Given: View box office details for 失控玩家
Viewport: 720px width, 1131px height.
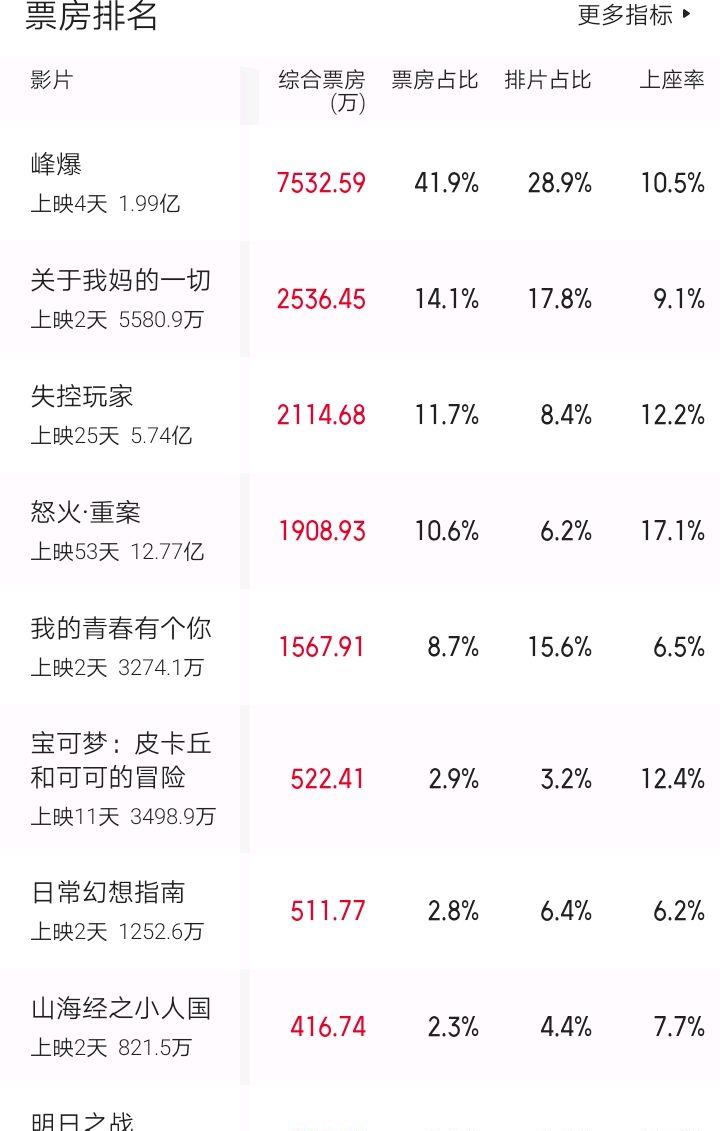Looking at the screenshot, I should click(82, 397).
